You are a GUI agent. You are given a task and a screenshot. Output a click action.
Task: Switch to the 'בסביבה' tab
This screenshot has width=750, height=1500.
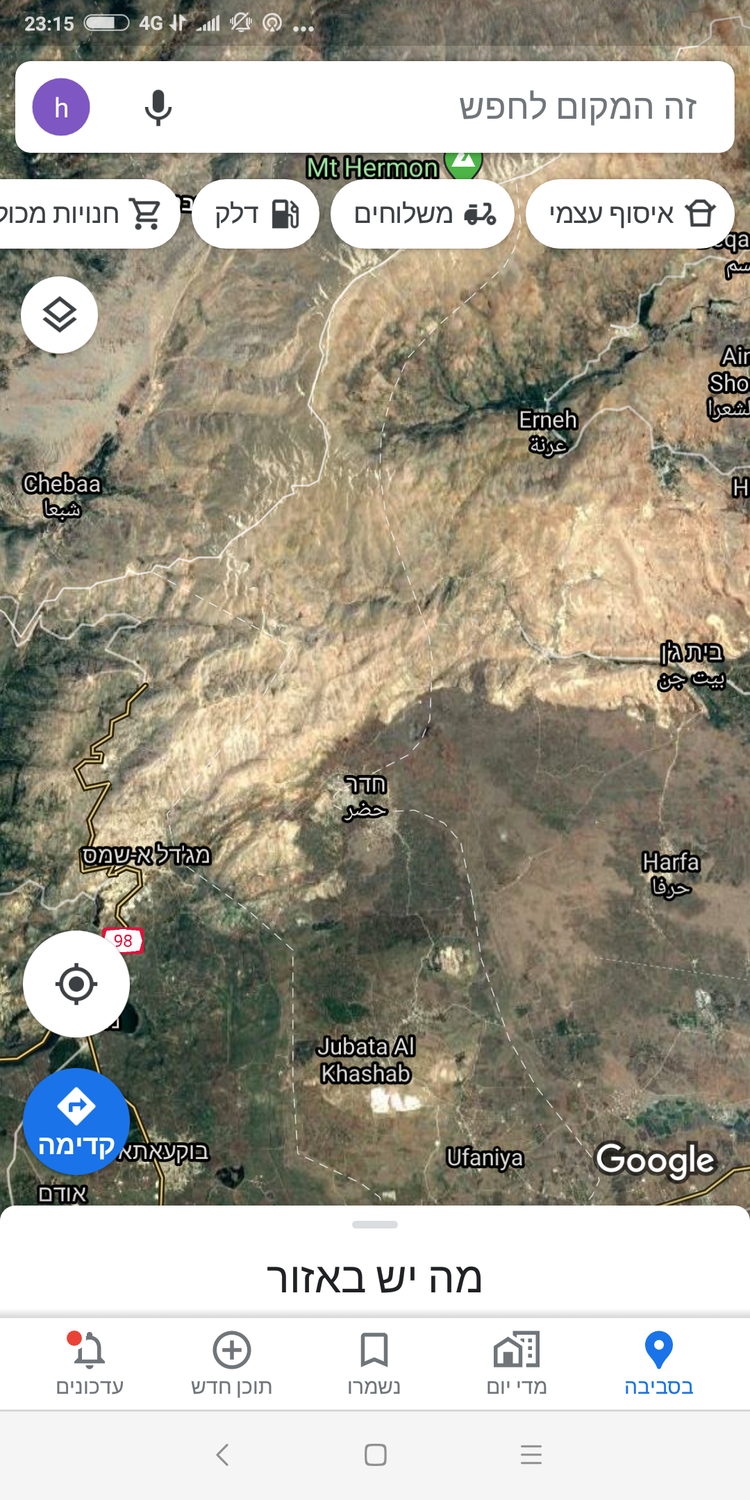[x=658, y=1363]
